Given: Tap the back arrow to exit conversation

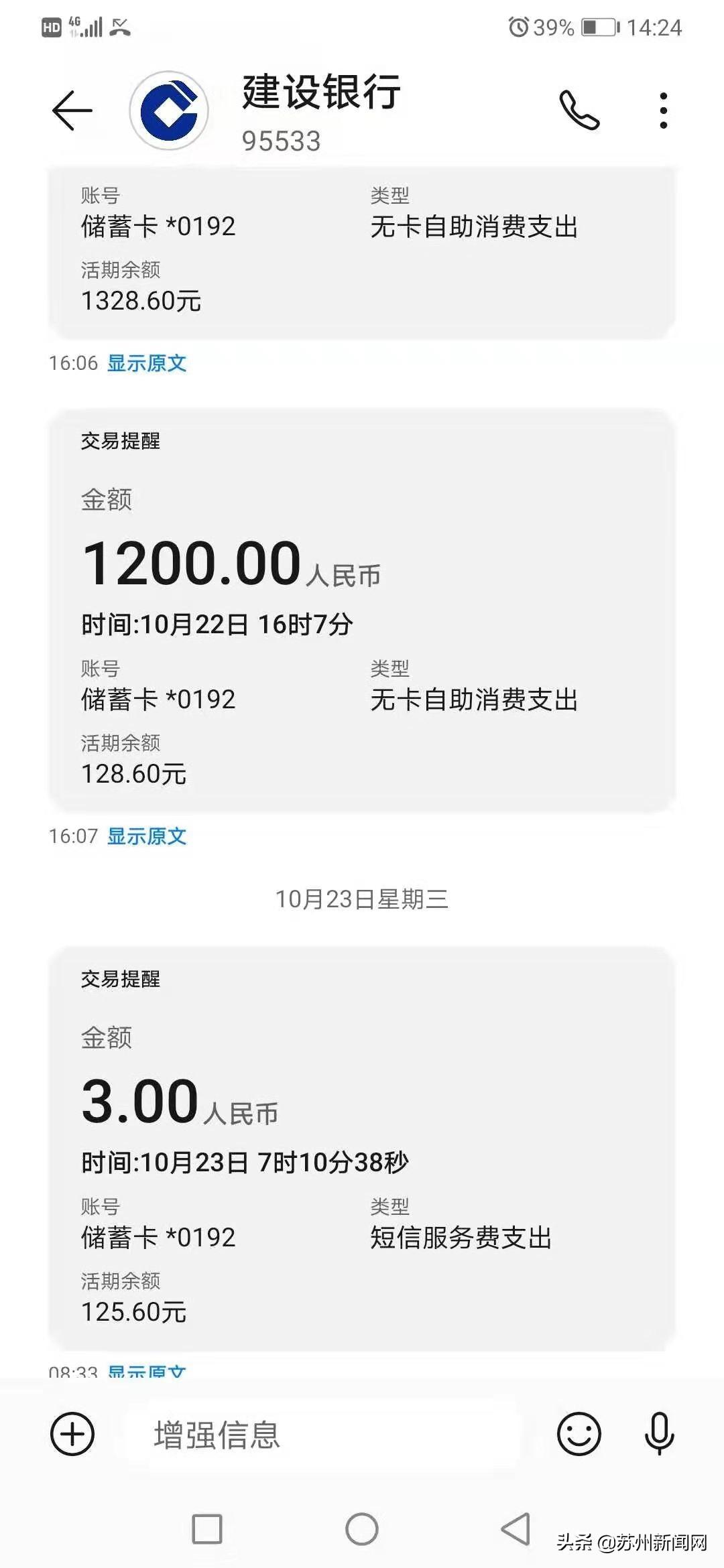Looking at the screenshot, I should (x=74, y=109).
